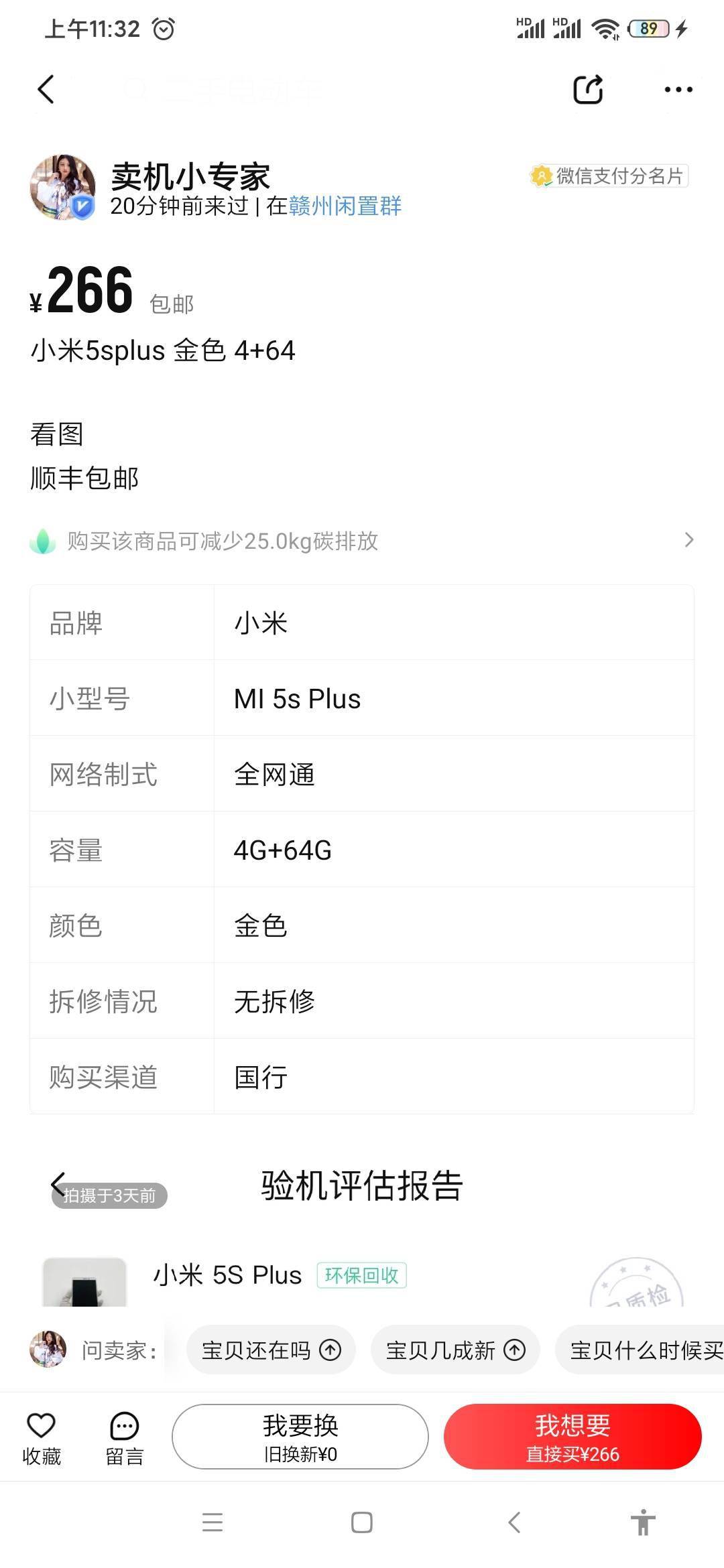The width and height of the screenshot is (724, 1568).
Task: Go back using the top-left arrow
Action: point(46,89)
